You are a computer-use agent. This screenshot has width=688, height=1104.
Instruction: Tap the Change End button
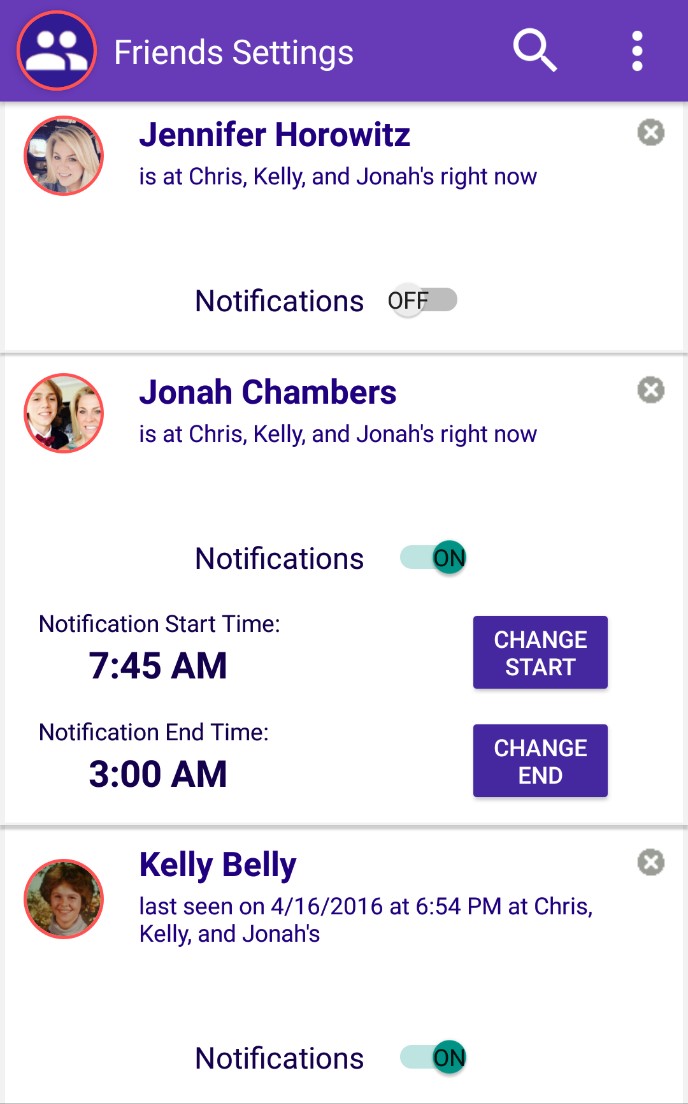point(540,761)
